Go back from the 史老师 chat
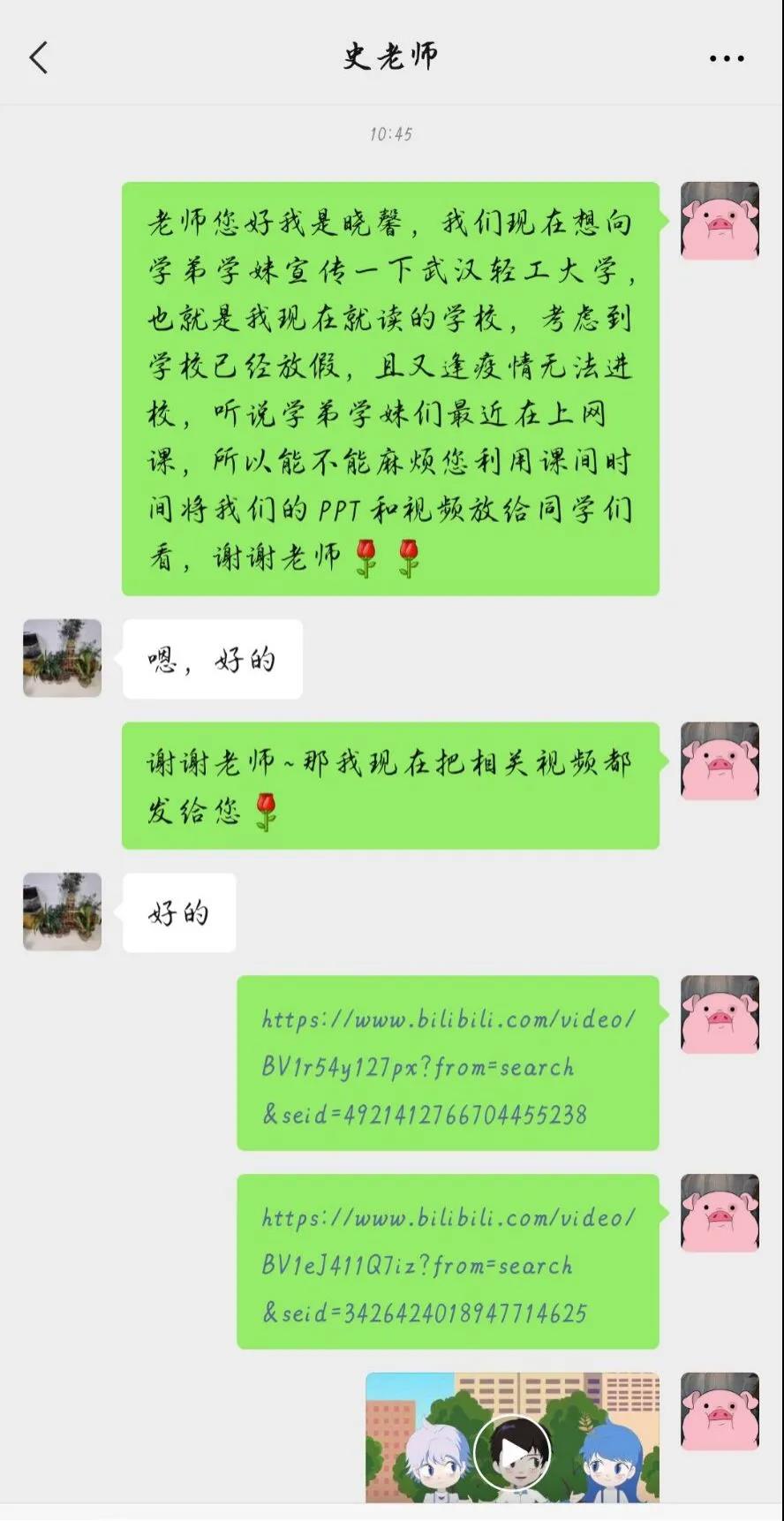 (39, 58)
